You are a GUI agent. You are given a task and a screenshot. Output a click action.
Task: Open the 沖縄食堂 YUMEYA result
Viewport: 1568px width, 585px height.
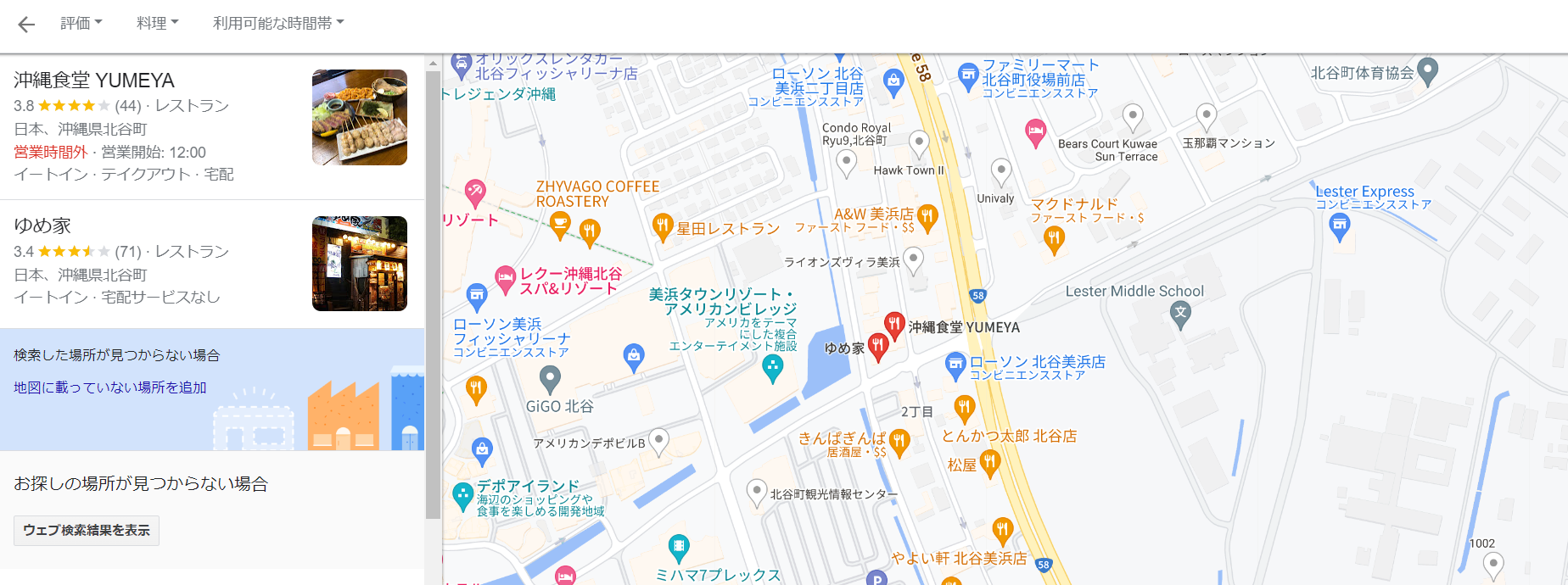click(94, 81)
